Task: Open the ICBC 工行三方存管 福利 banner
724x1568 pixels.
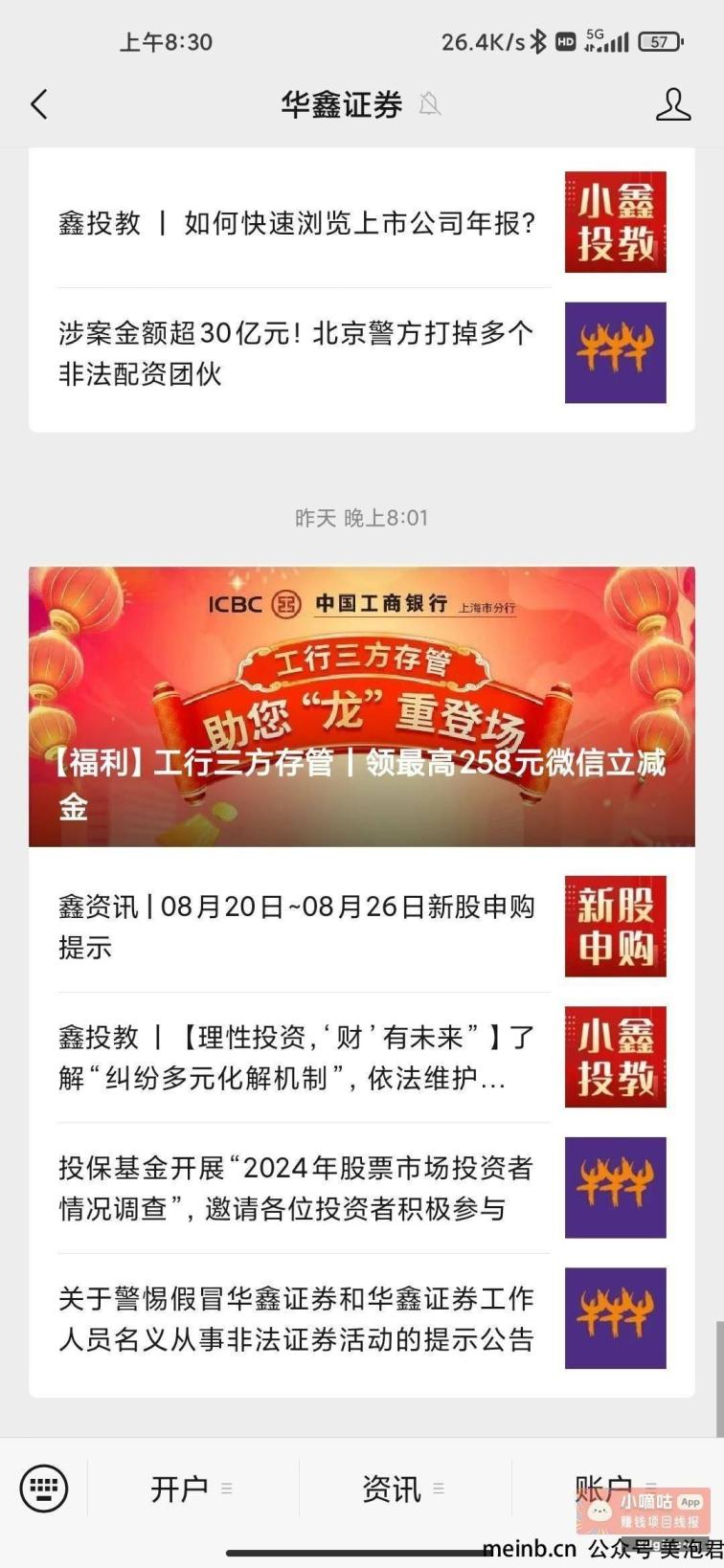Action: [x=361, y=706]
